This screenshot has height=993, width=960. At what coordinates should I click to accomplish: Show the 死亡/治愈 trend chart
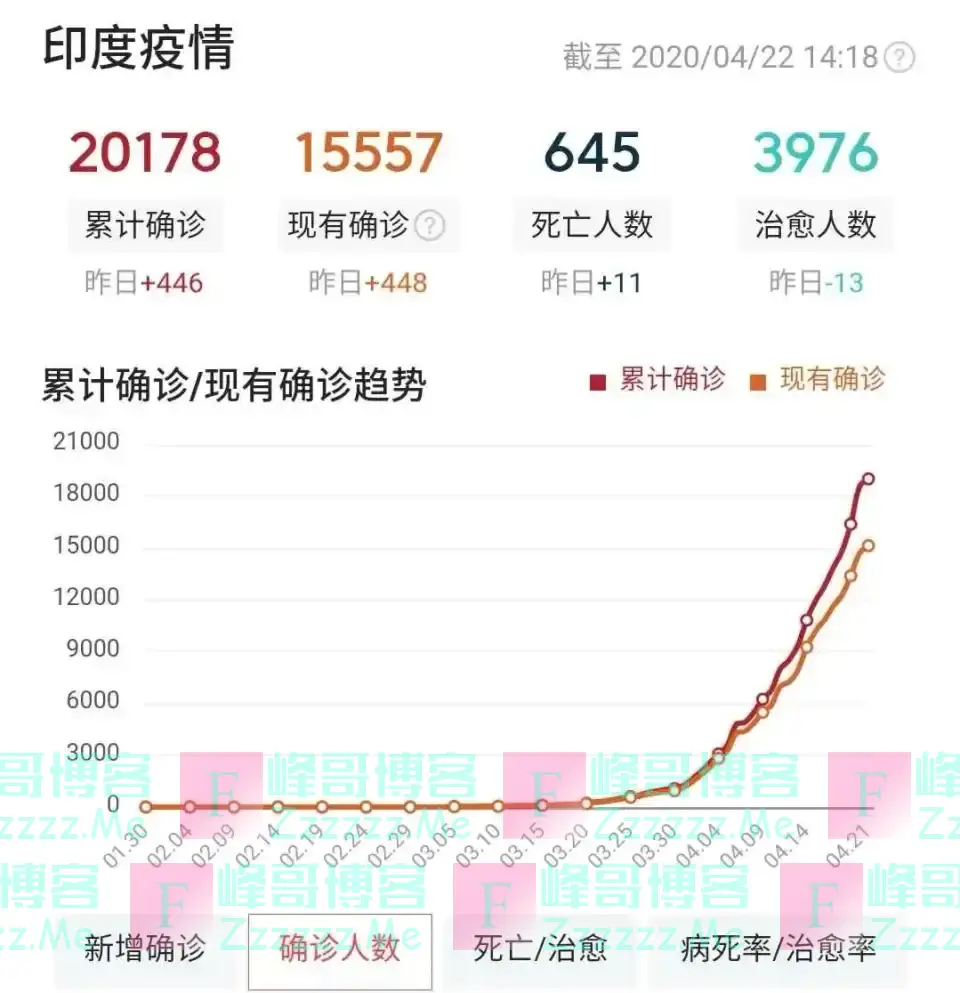pyautogui.click(x=540, y=948)
